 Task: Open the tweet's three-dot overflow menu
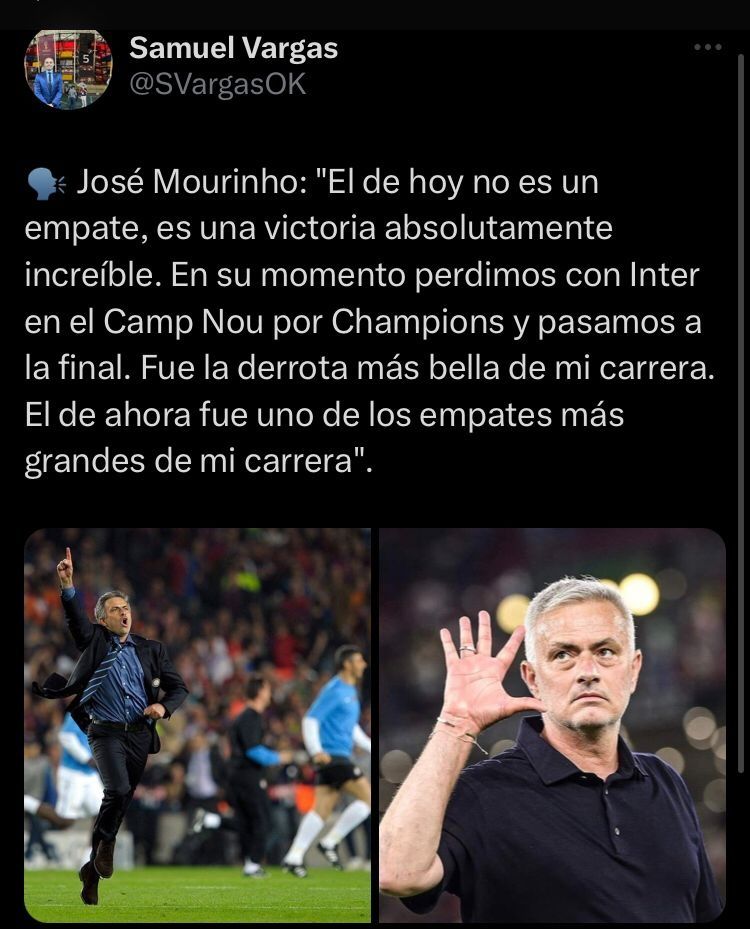tap(707, 47)
